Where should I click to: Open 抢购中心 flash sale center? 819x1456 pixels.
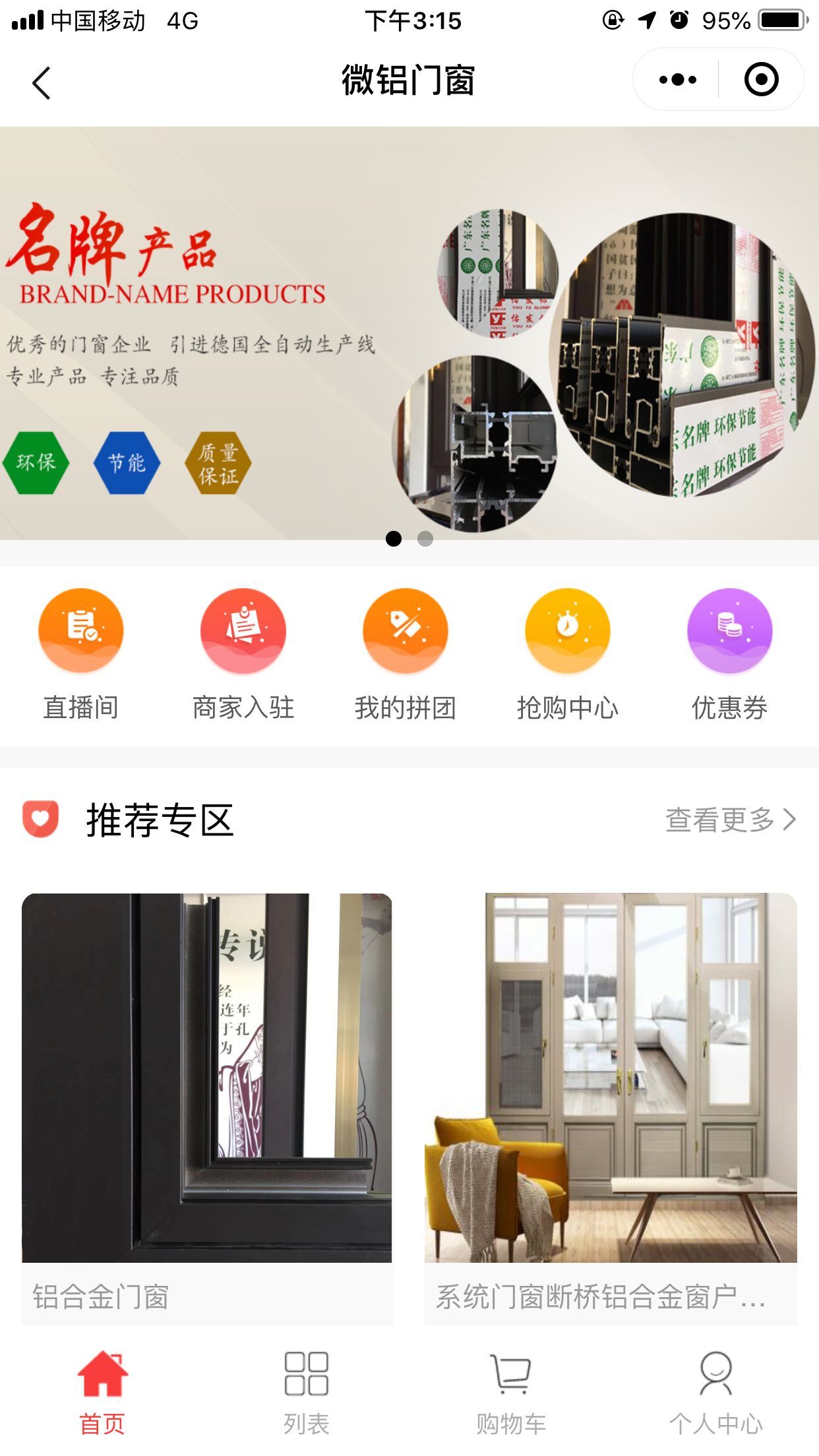568,653
